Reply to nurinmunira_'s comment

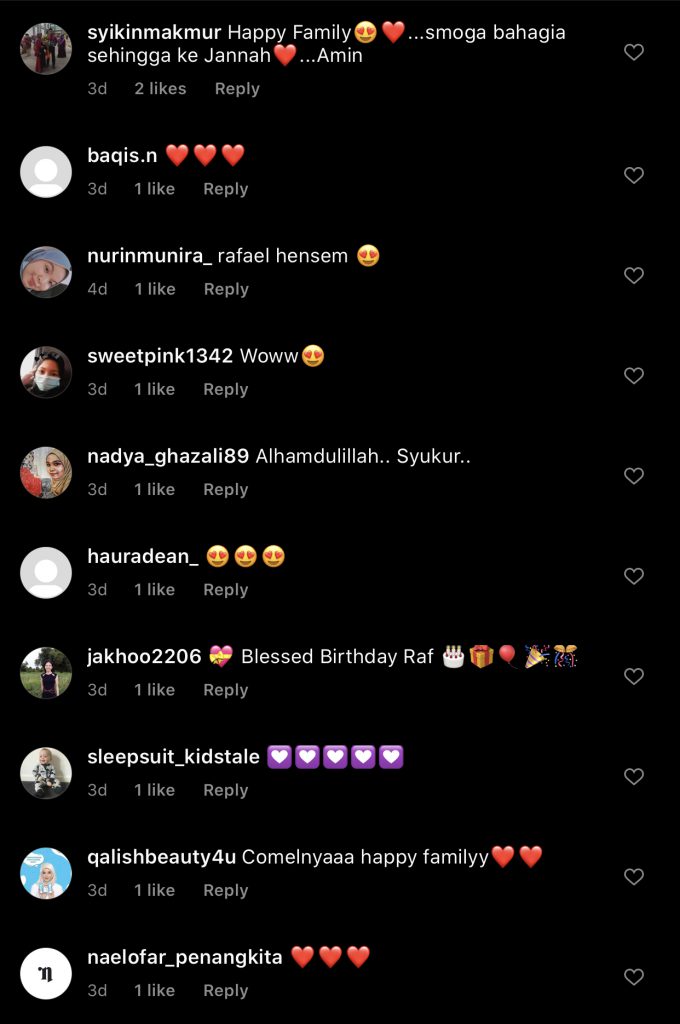(226, 289)
